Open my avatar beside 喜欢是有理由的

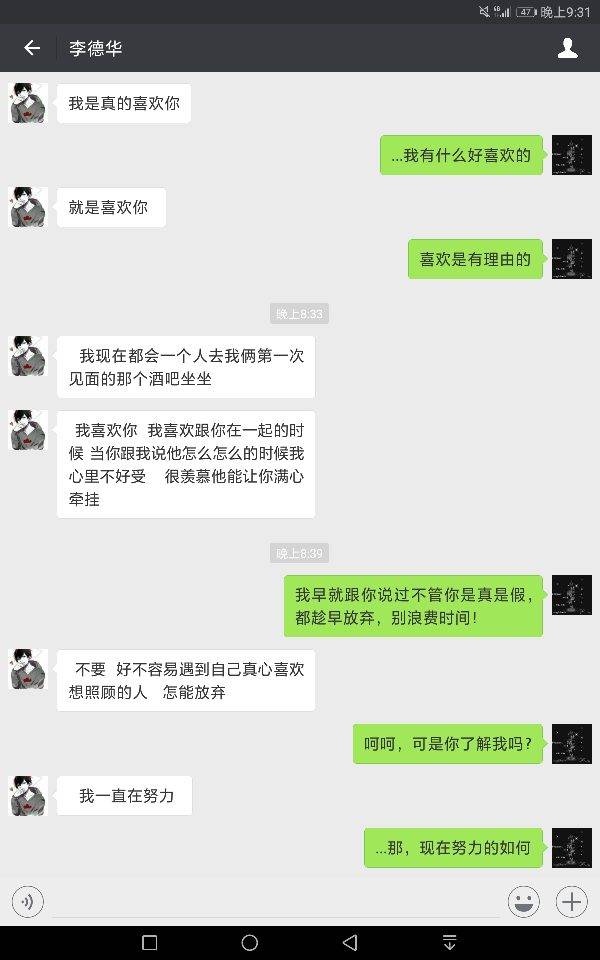coord(571,259)
